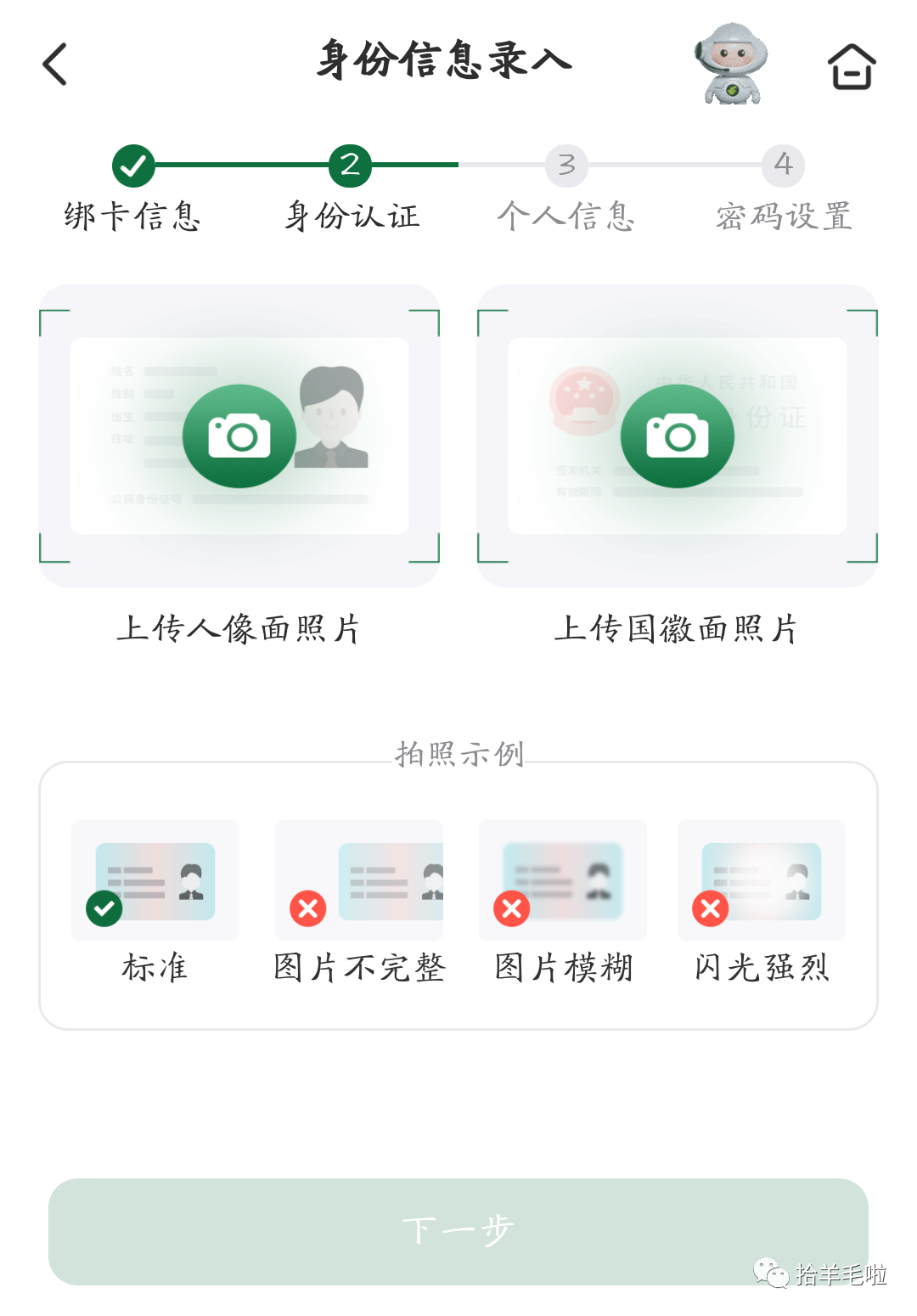
Task: Upload the ID portrait side photo
Action: (239, 436)
